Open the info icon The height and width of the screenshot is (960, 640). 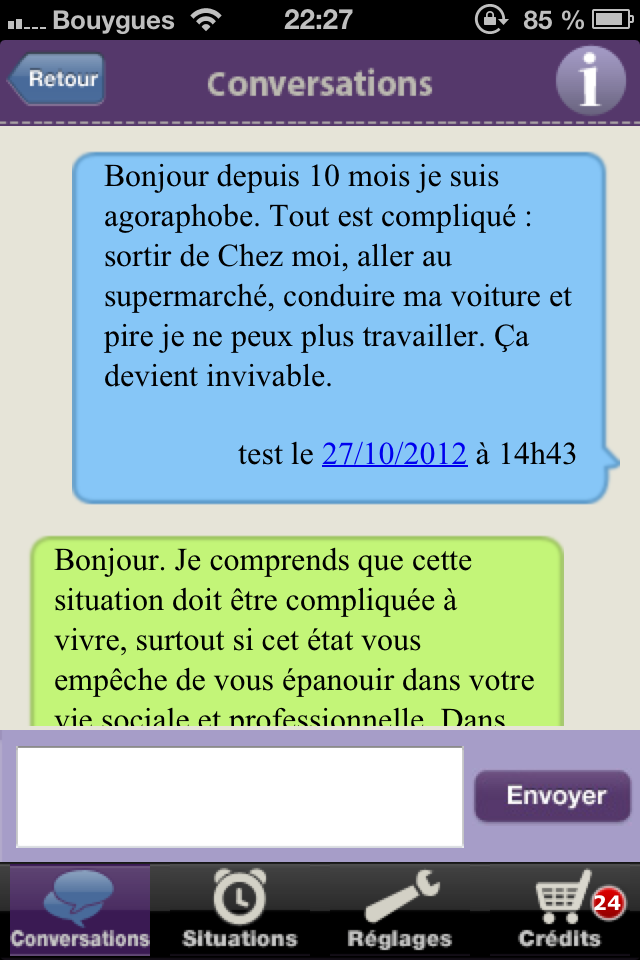pos(590,82)
